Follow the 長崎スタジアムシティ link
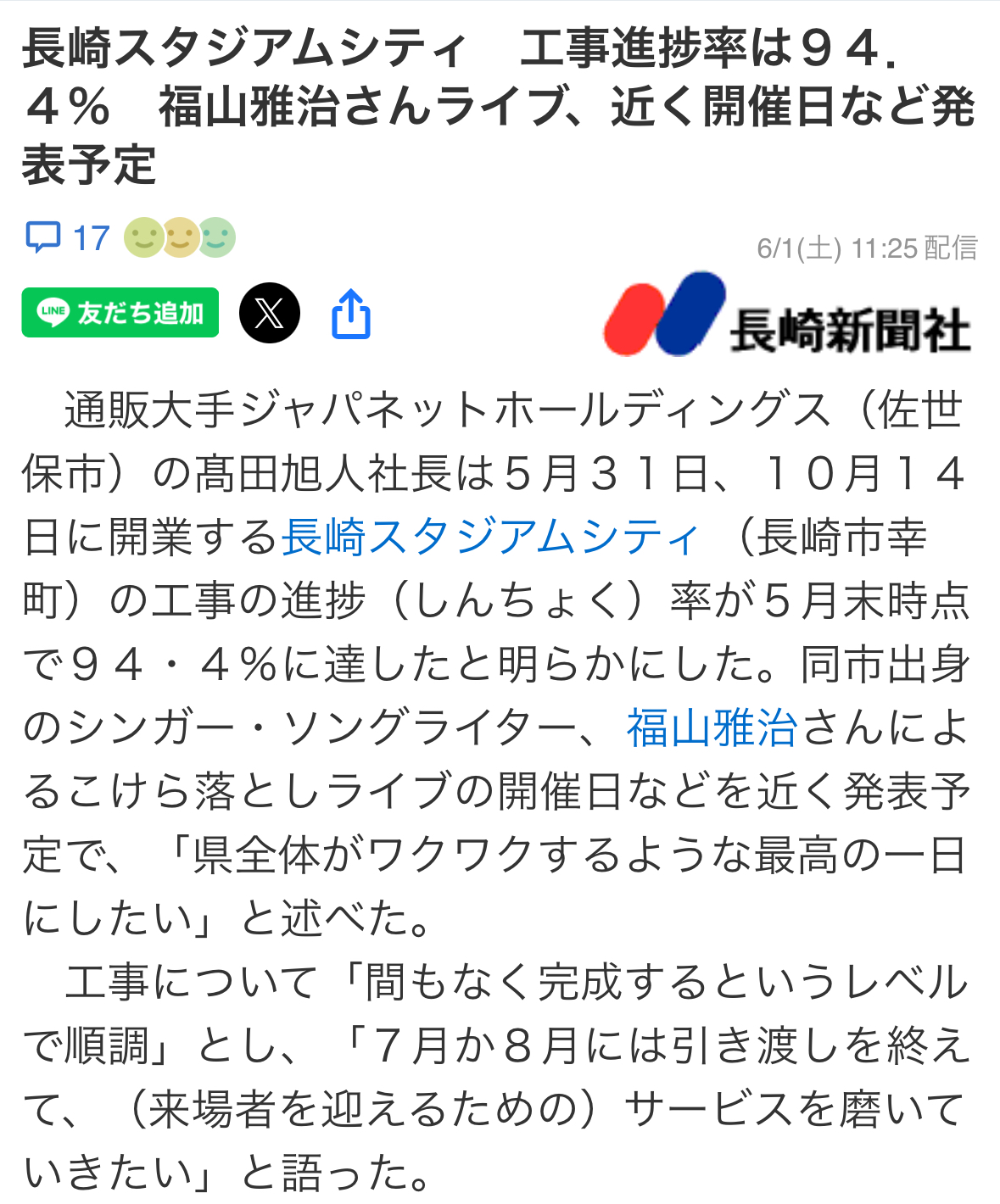1000x1204 pixels. click(491, 537)
